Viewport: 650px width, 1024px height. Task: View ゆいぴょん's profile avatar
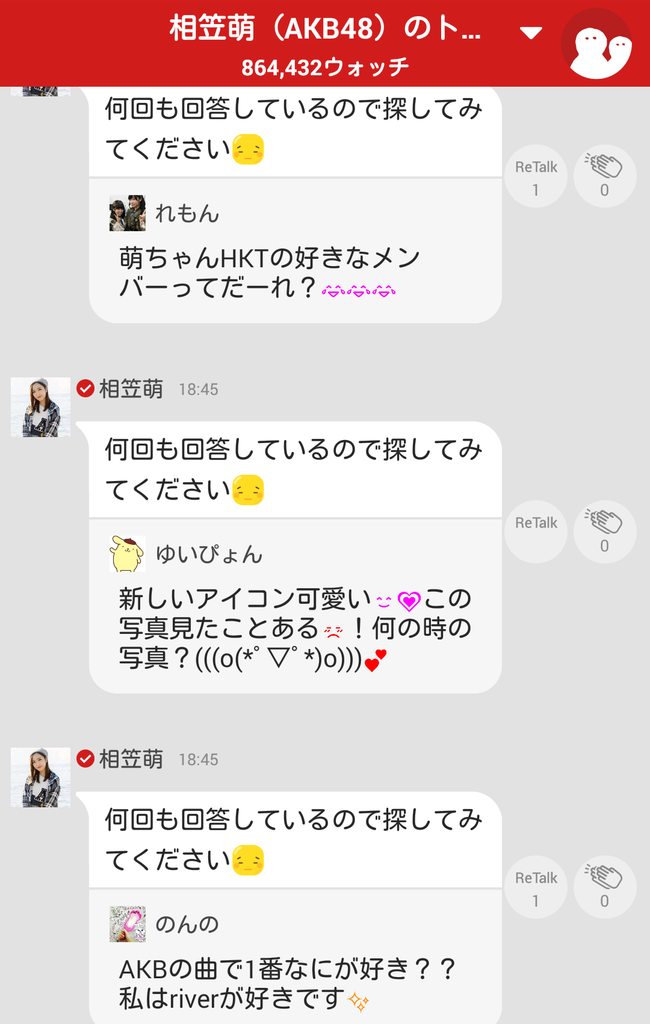127,554
